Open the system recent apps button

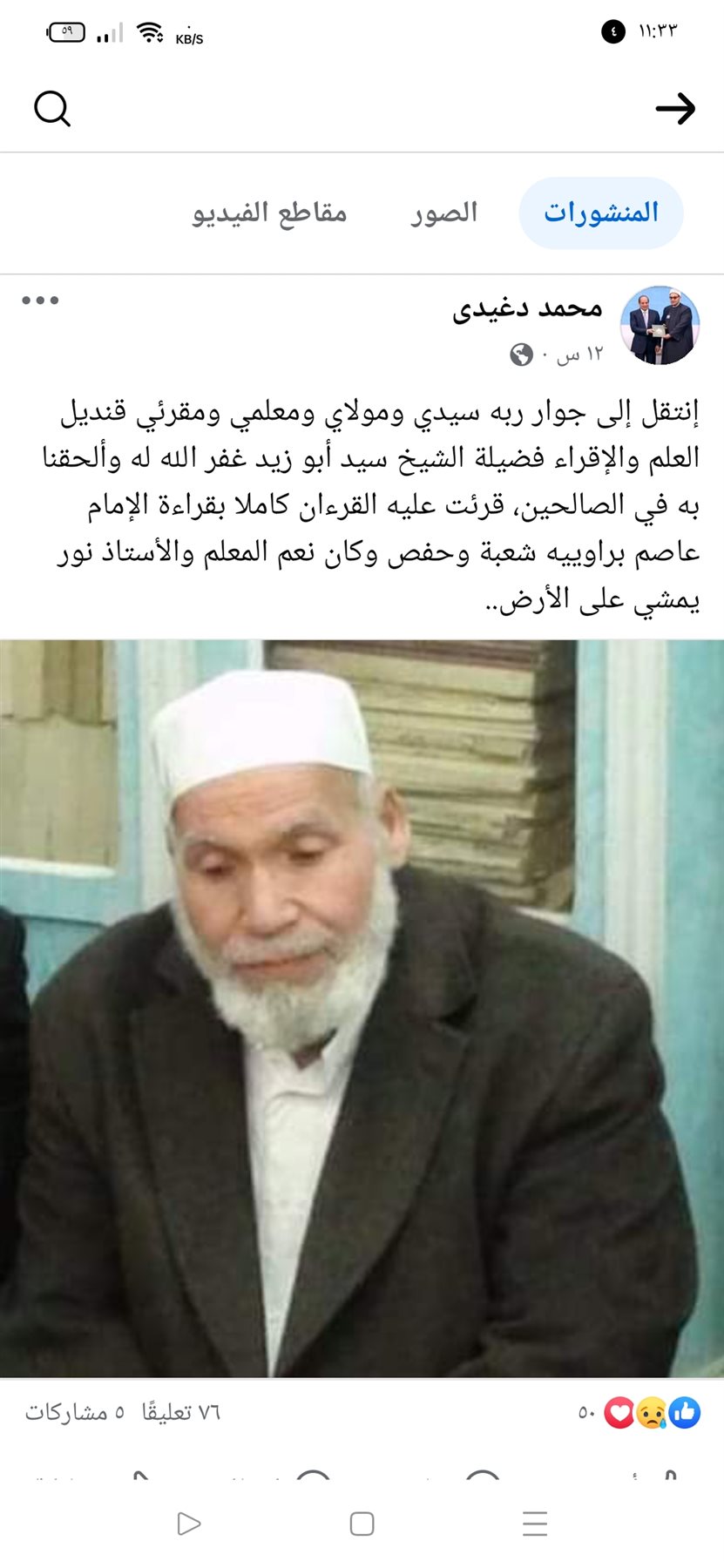pos(535,1524)
